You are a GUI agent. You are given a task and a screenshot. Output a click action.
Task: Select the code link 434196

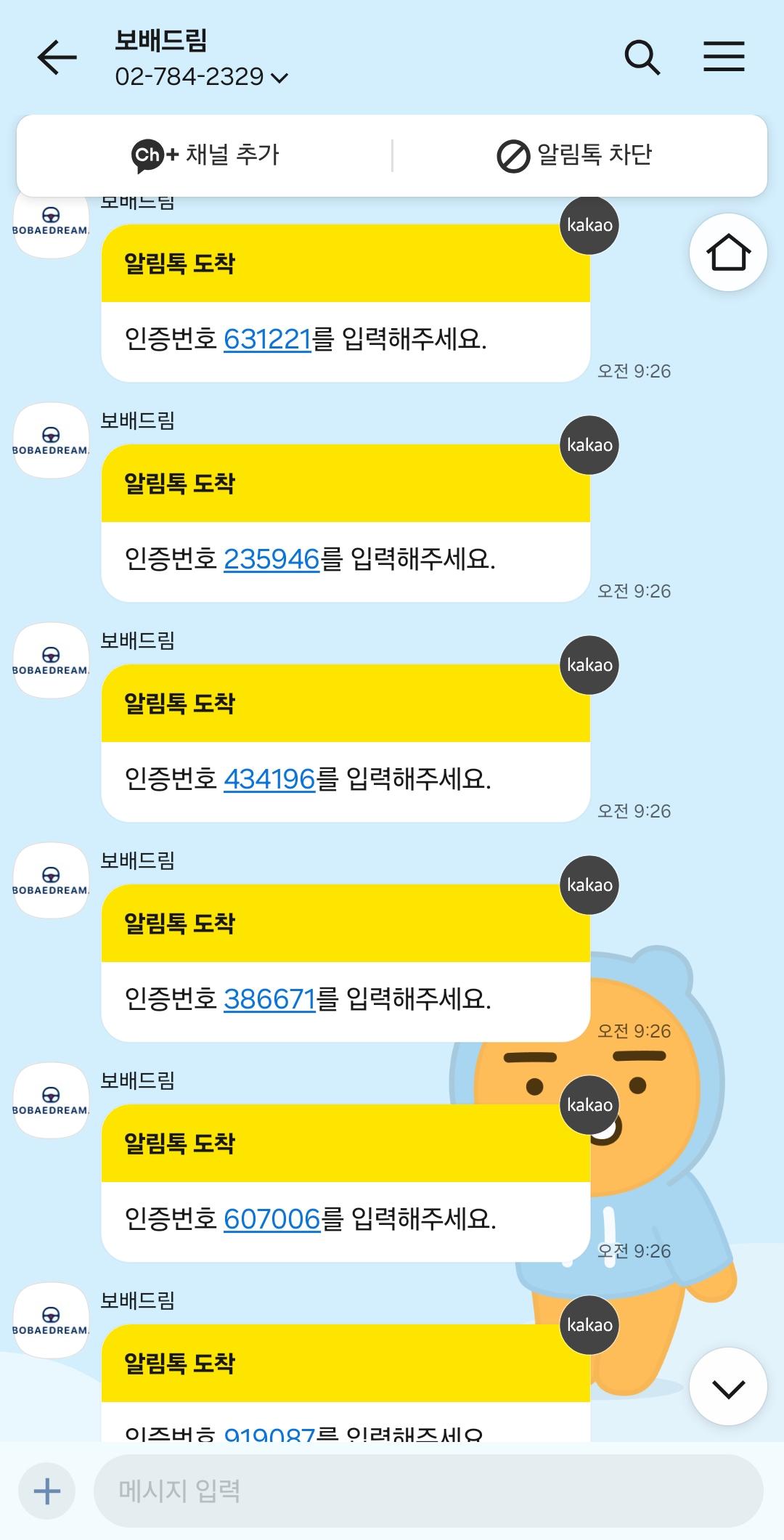tap(269, 779)
